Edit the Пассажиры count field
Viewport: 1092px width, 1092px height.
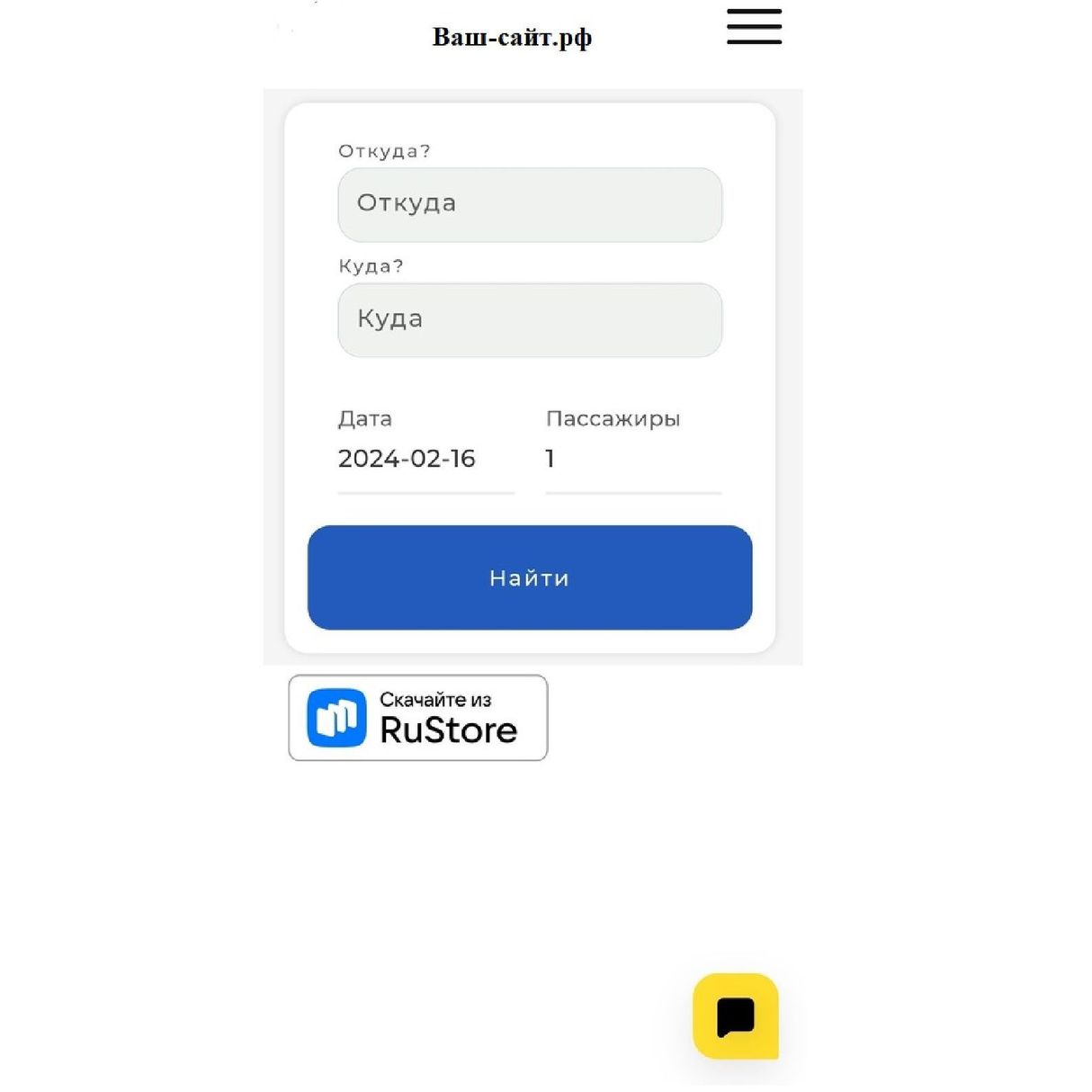632,459
